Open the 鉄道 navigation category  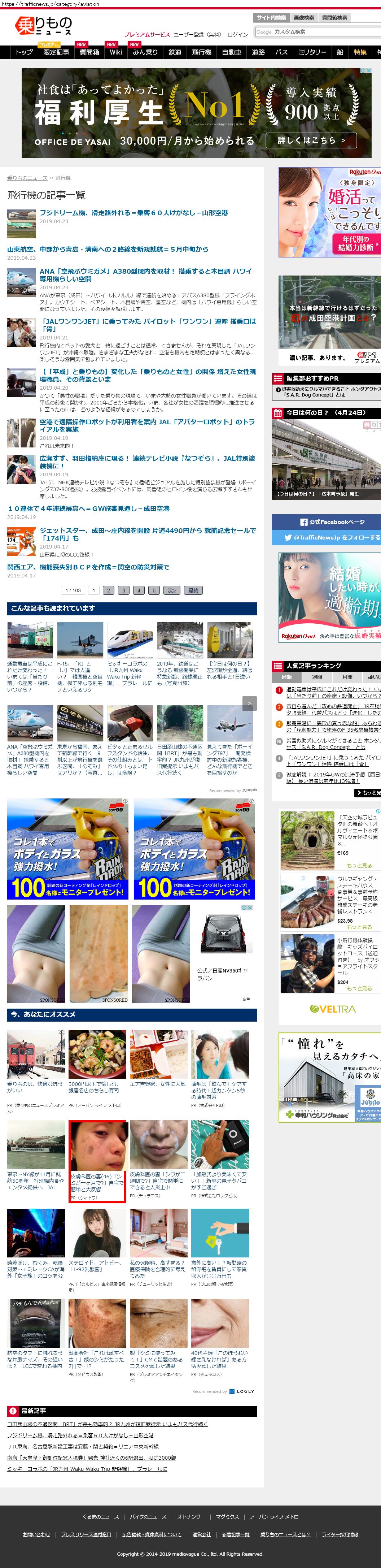(175, 52)
